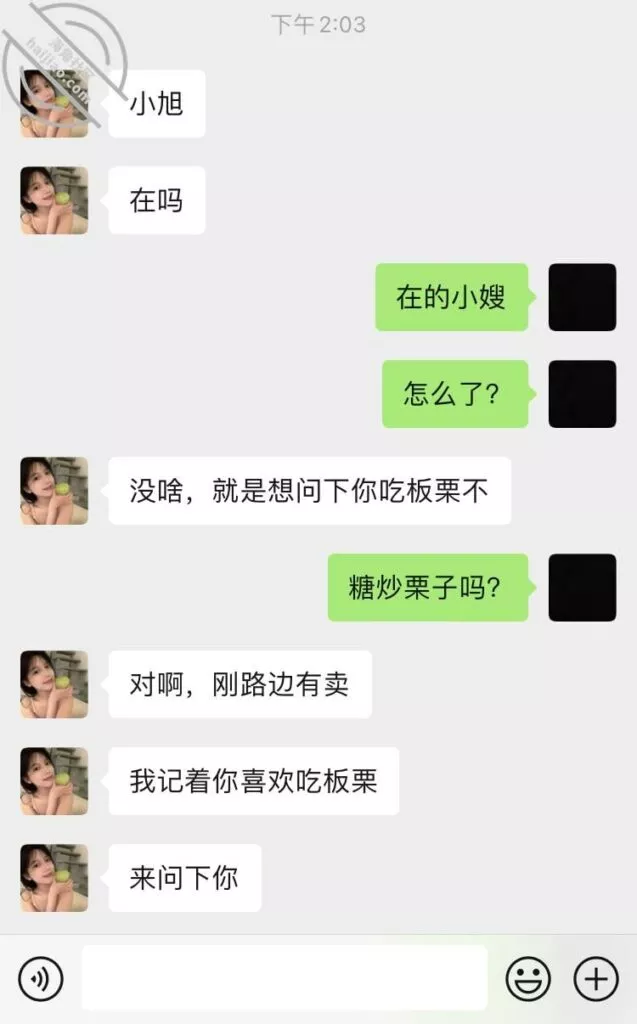This screenshot has height=1024, width=637.
Task: Switch to voice message input
Action: tap(40, 978)
